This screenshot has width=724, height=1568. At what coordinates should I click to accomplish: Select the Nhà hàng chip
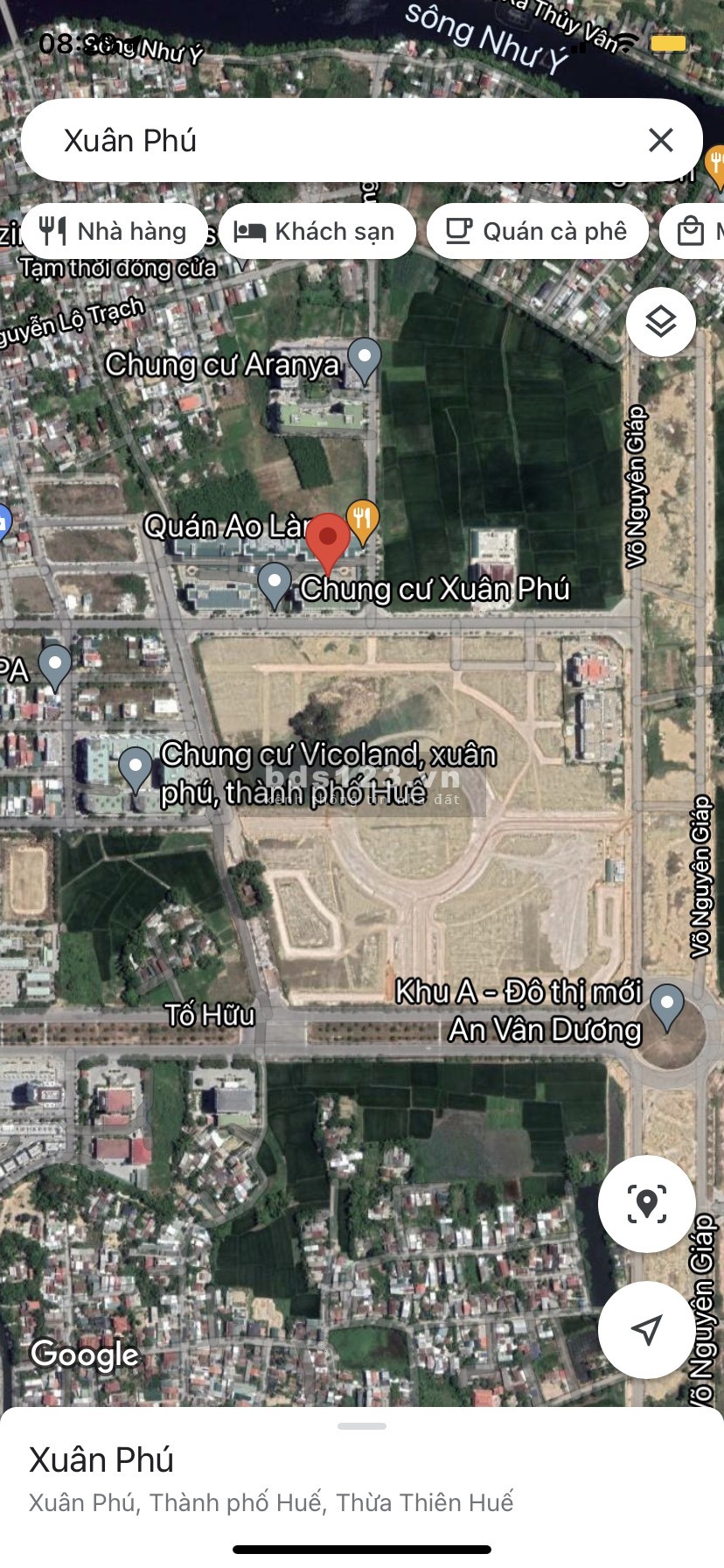point(115,231)
